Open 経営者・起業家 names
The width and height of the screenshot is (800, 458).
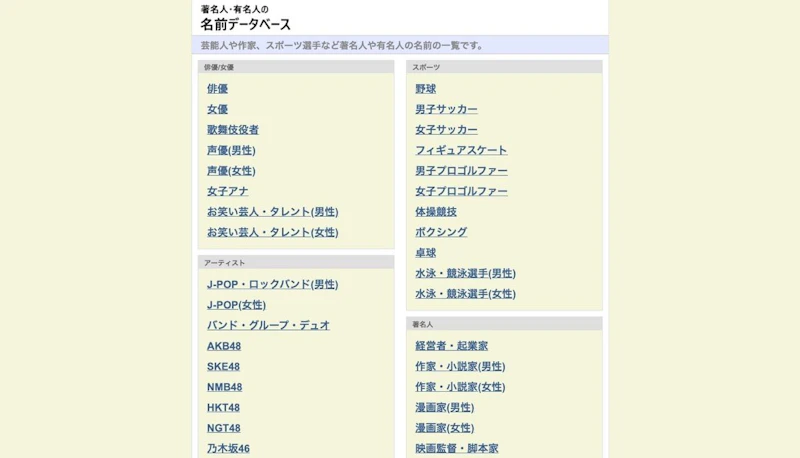pos(451,346)
